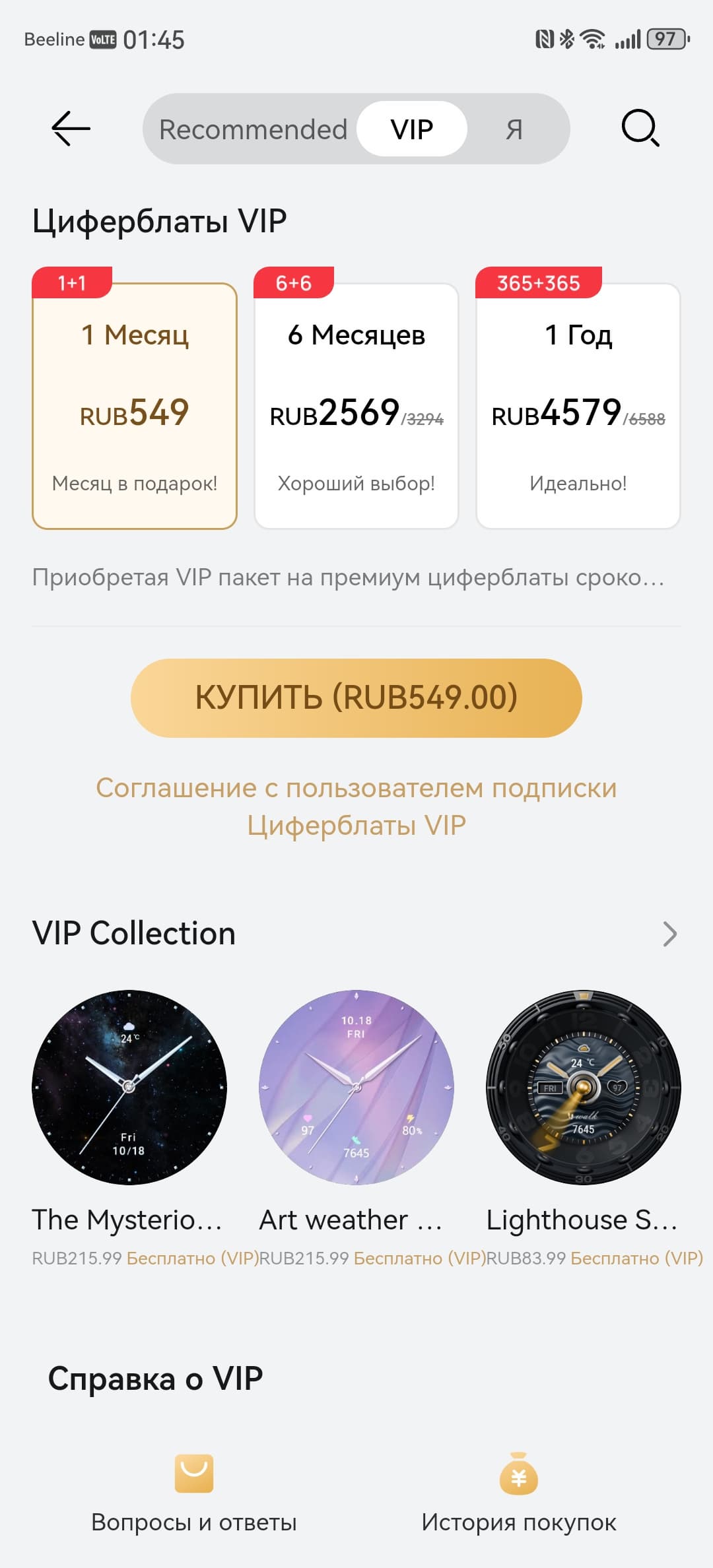Select the 1 Месяц plan for RUB549
This screenshot has width=713, height=1568.
(135, 406)
